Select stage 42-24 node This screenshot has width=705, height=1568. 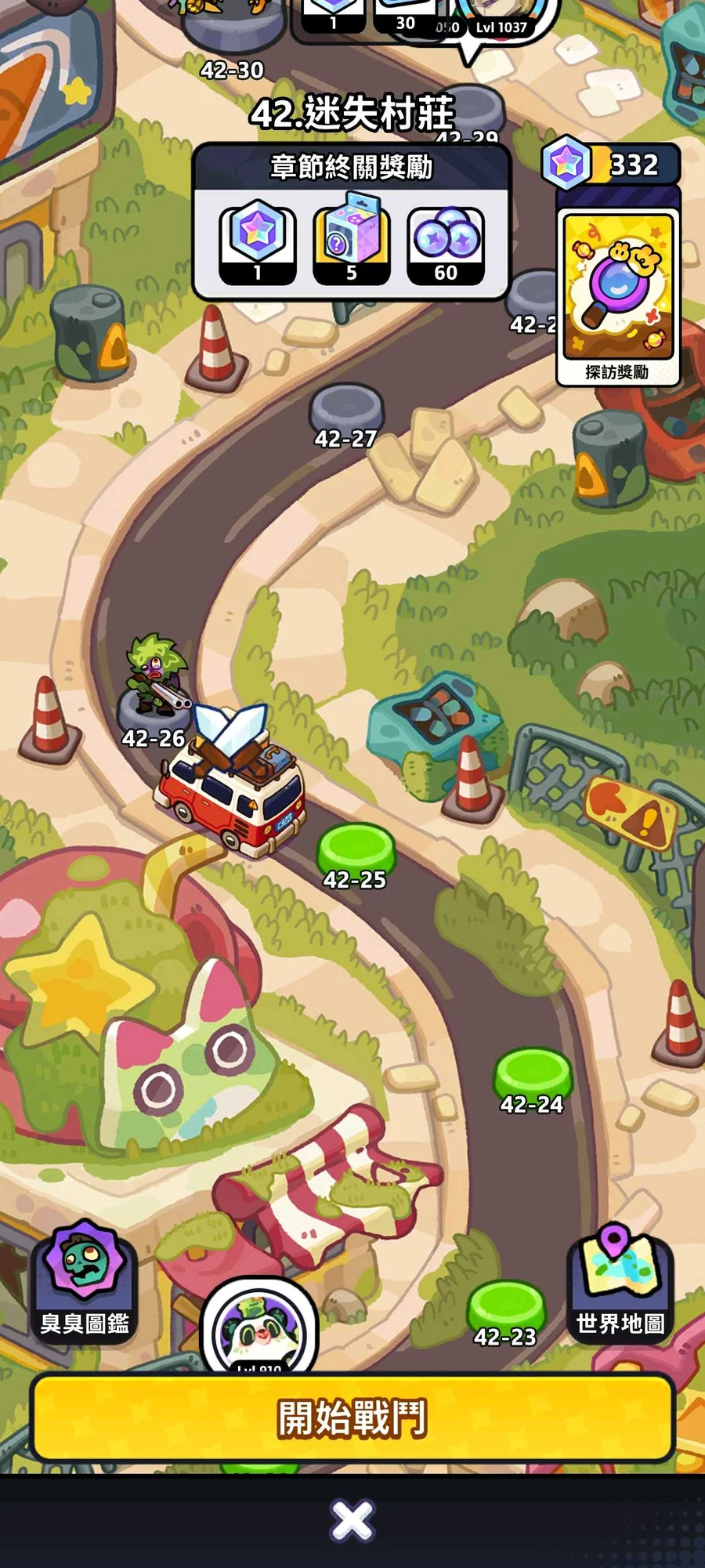pos(533,1075)
